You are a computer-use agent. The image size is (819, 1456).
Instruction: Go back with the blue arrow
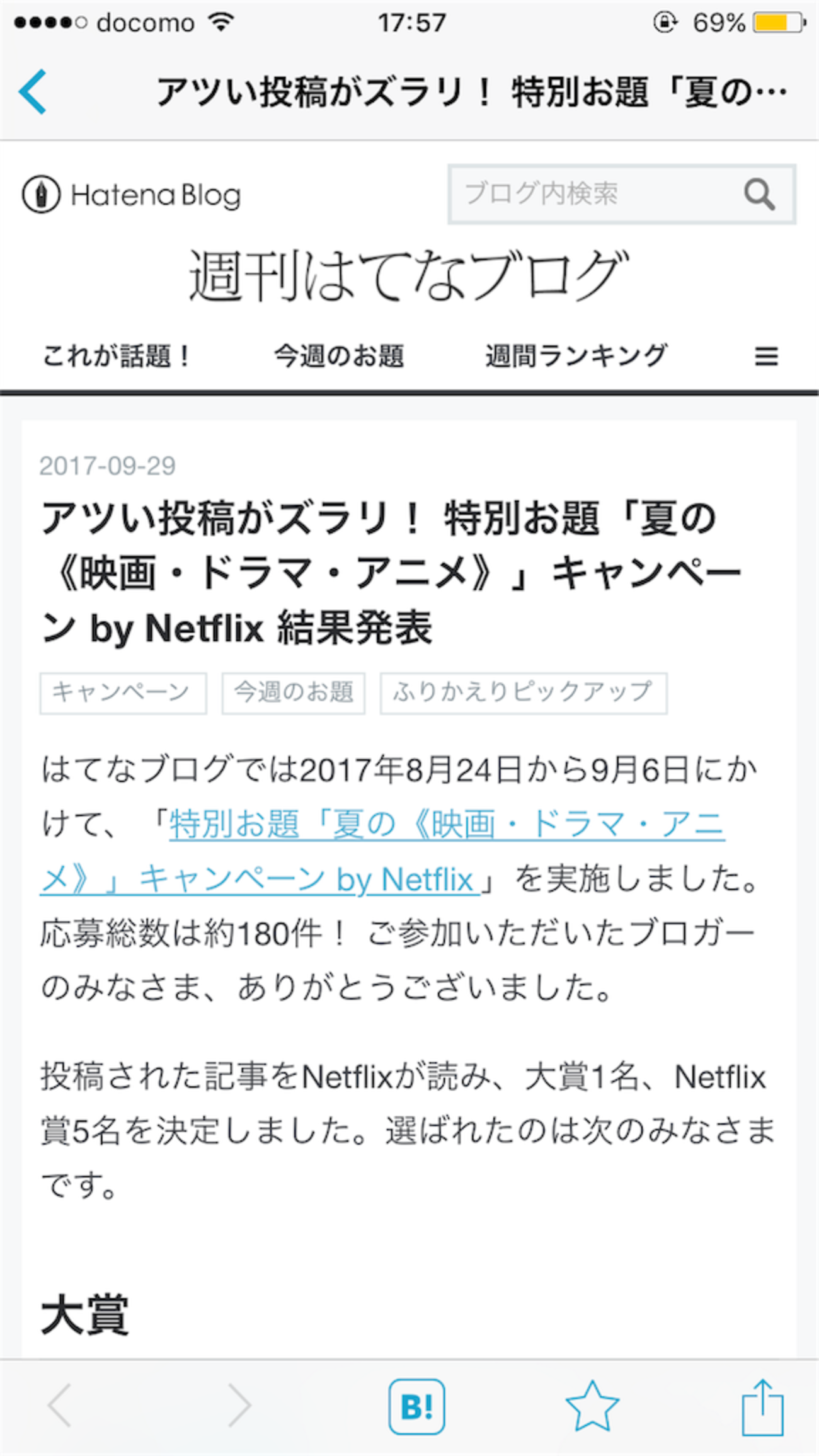[x=33, y=91]
